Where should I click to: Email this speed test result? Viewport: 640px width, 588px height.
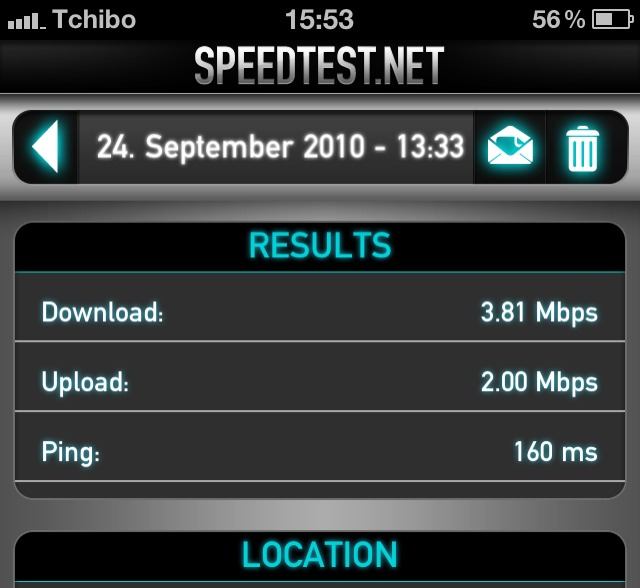tap(509, 149)
